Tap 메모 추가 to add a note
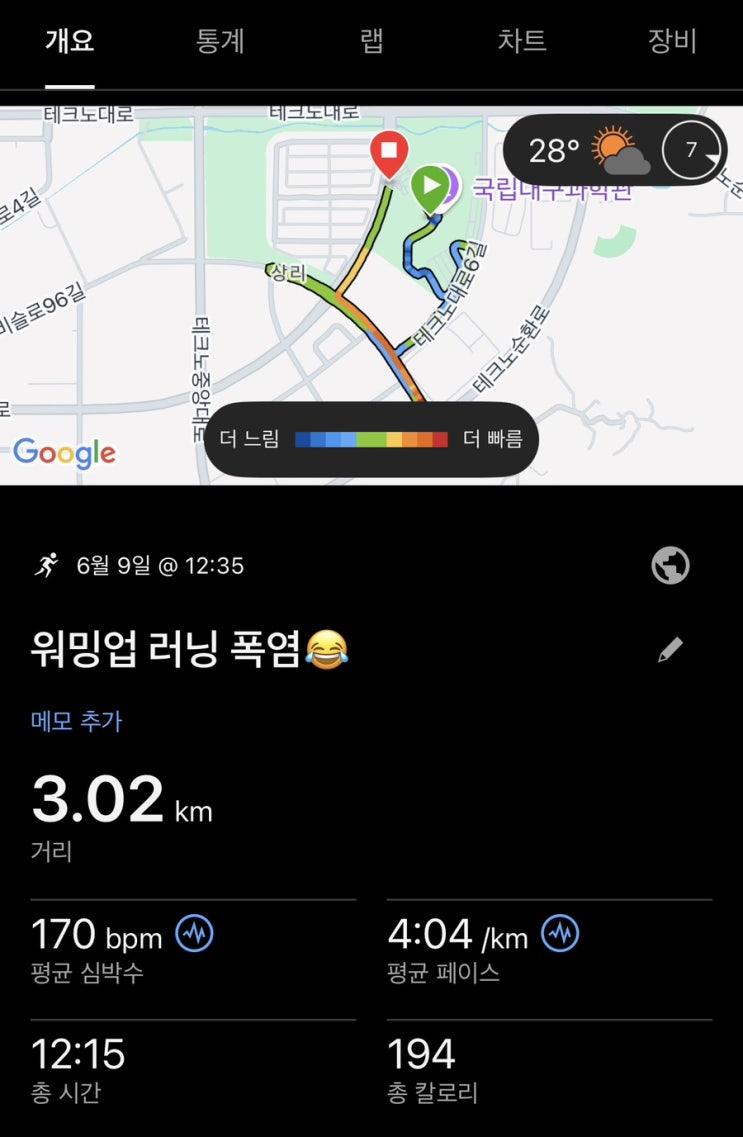Viewport: 743px width, 1137px height. (77, 722)
